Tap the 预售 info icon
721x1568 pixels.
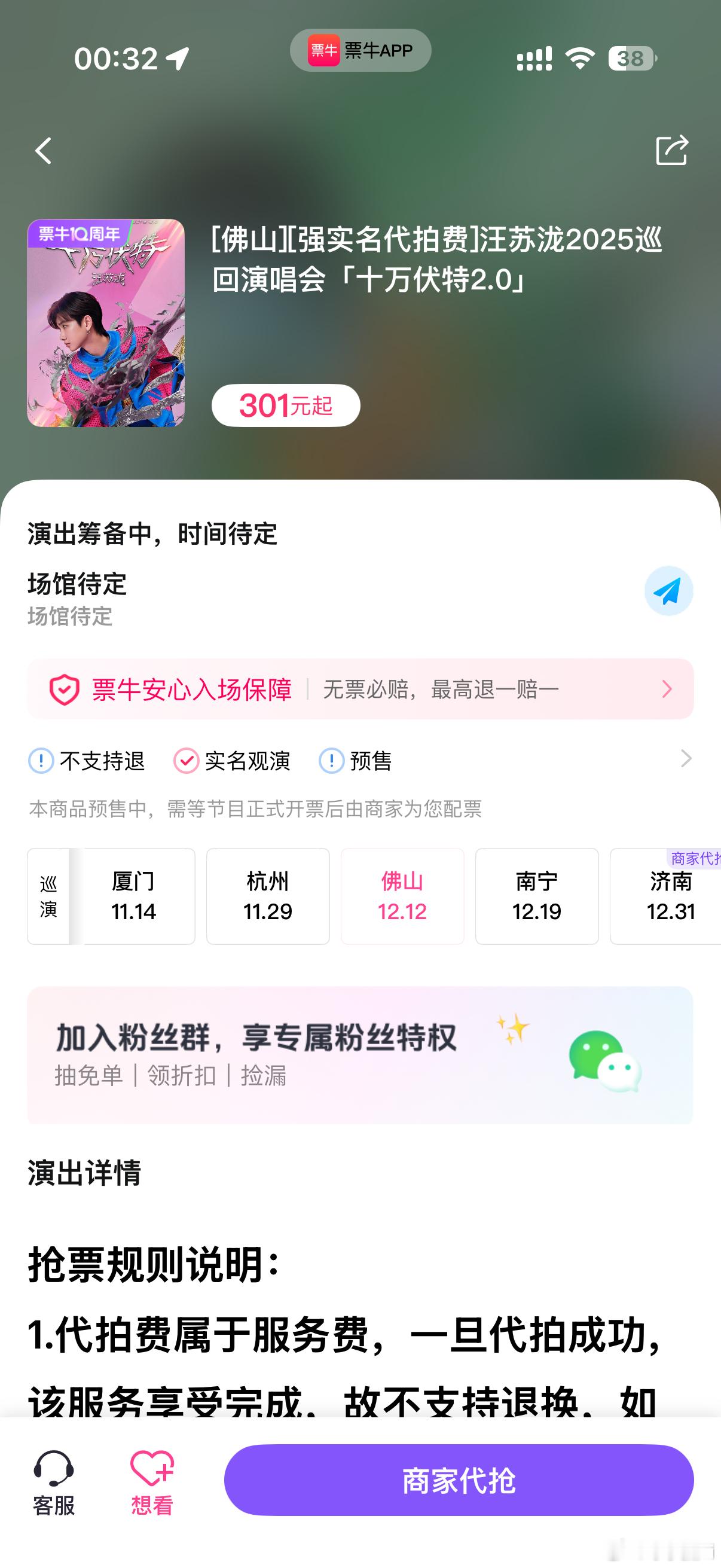point(331,759)
